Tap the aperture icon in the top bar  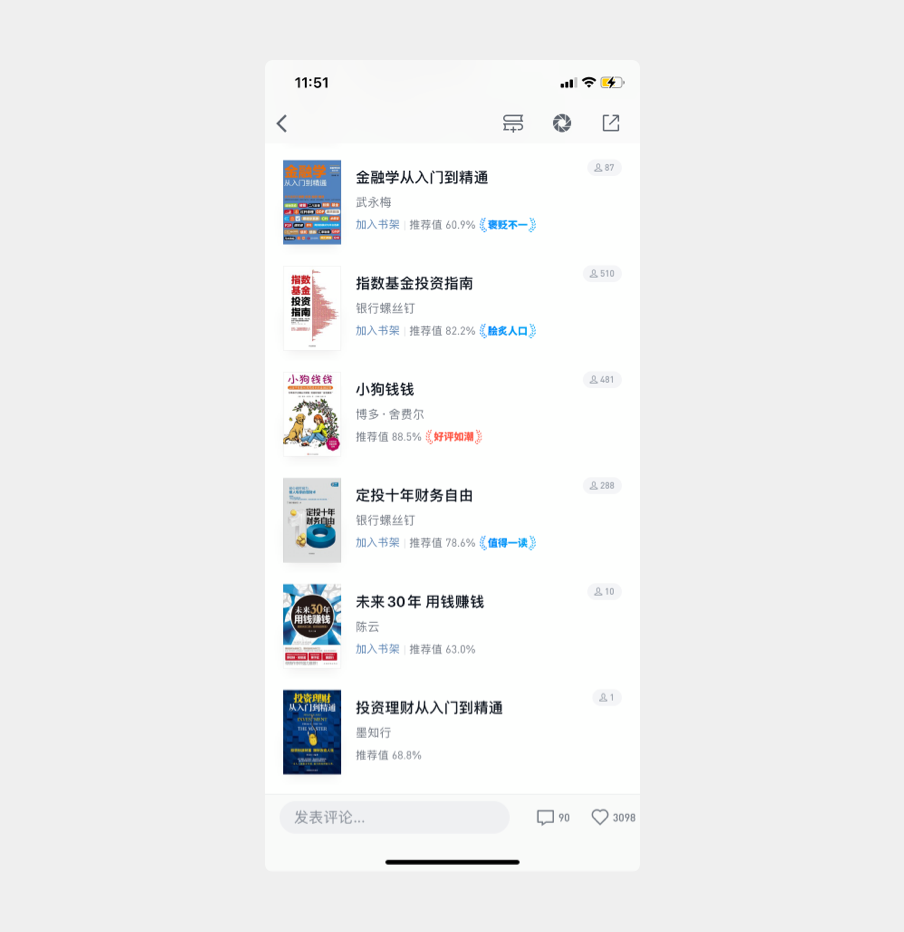click(562, 123)
